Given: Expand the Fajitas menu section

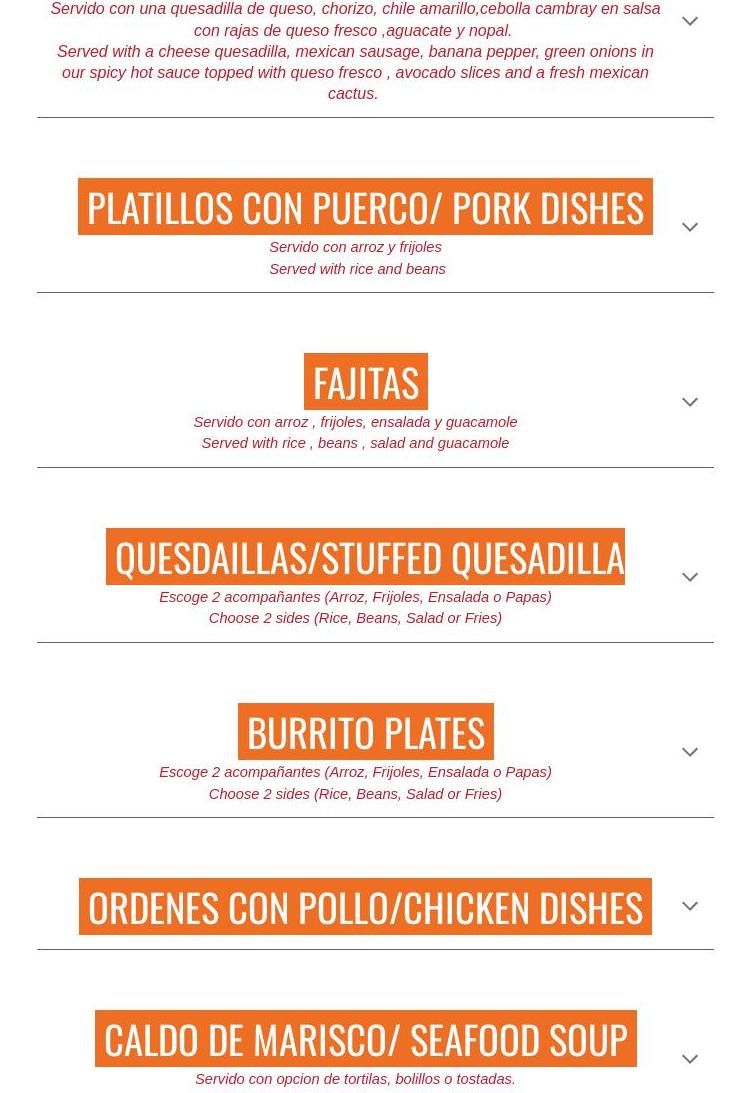Looking at the screenshot, I should click(689, 403).
